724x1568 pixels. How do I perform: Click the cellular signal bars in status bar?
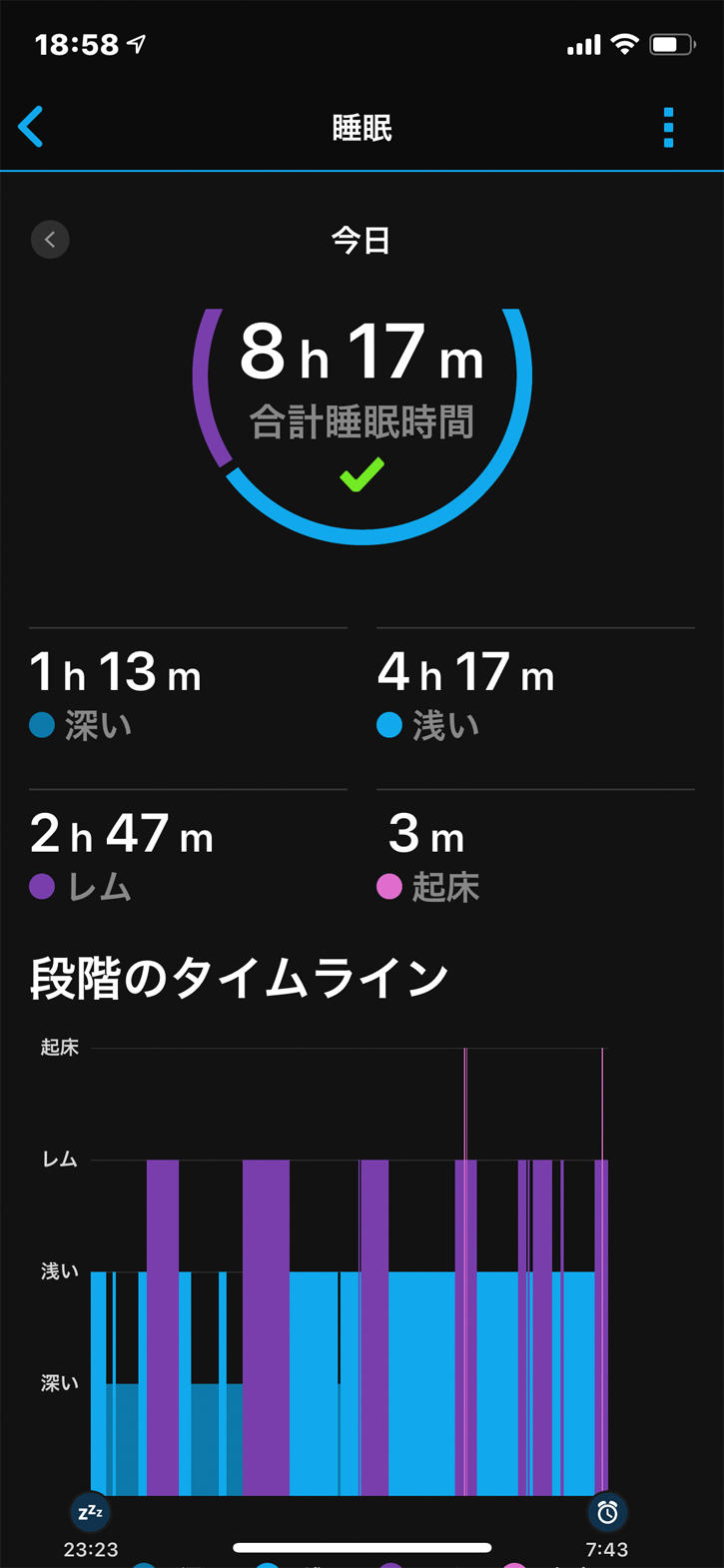583,44
